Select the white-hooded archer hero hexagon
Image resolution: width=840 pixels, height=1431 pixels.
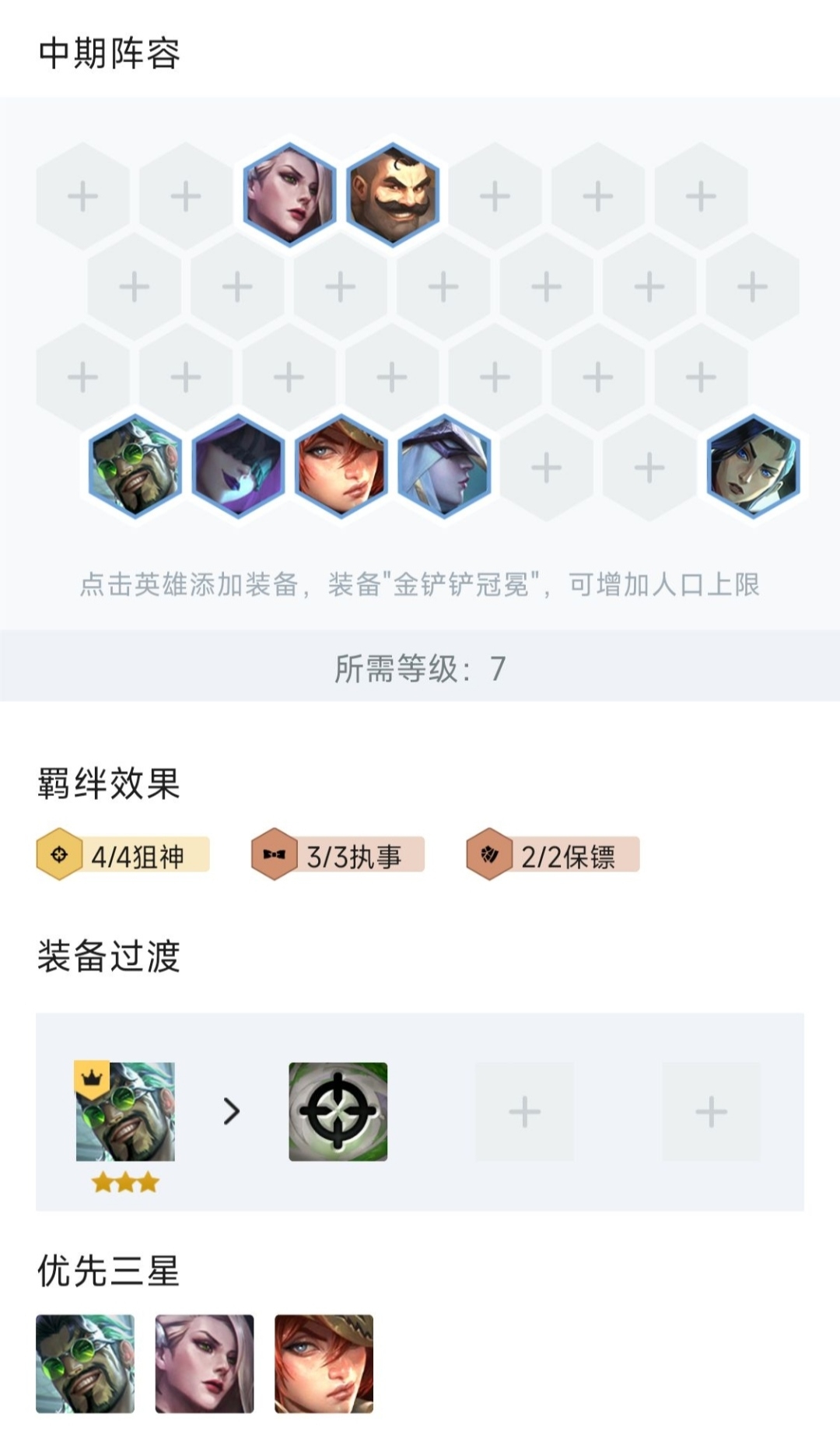pos(444,467)
